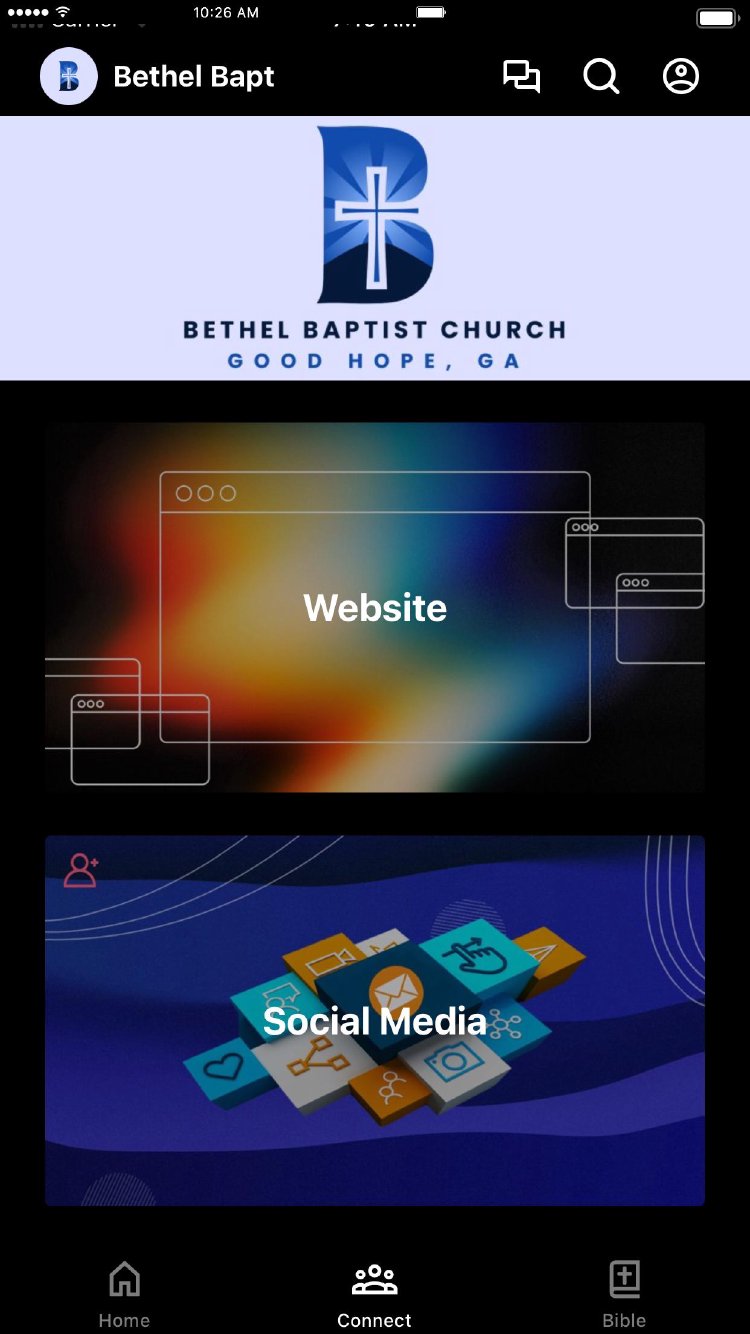Open the search icon

pos(601,77)
